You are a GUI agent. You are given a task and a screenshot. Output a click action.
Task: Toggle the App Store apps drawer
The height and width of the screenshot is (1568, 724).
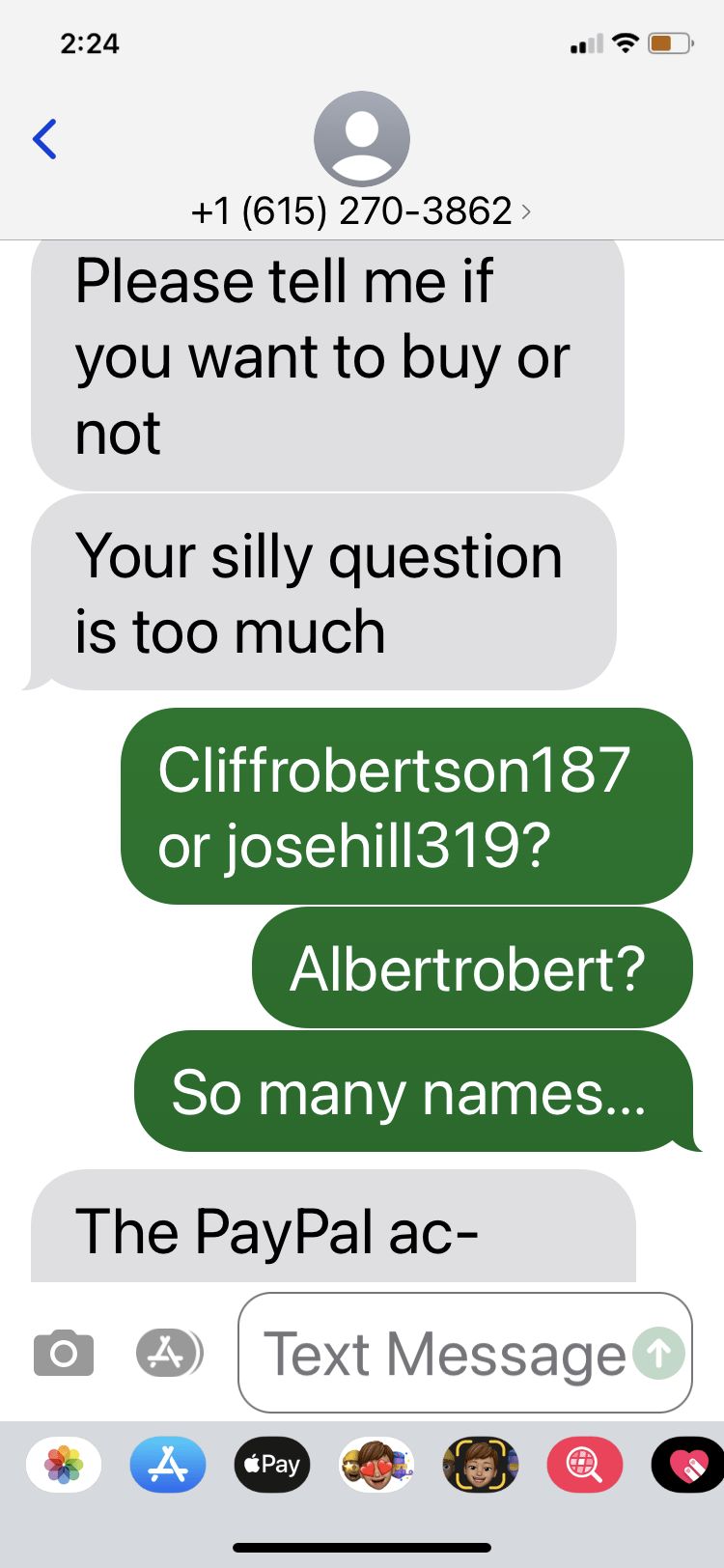tap(169, 1353)
